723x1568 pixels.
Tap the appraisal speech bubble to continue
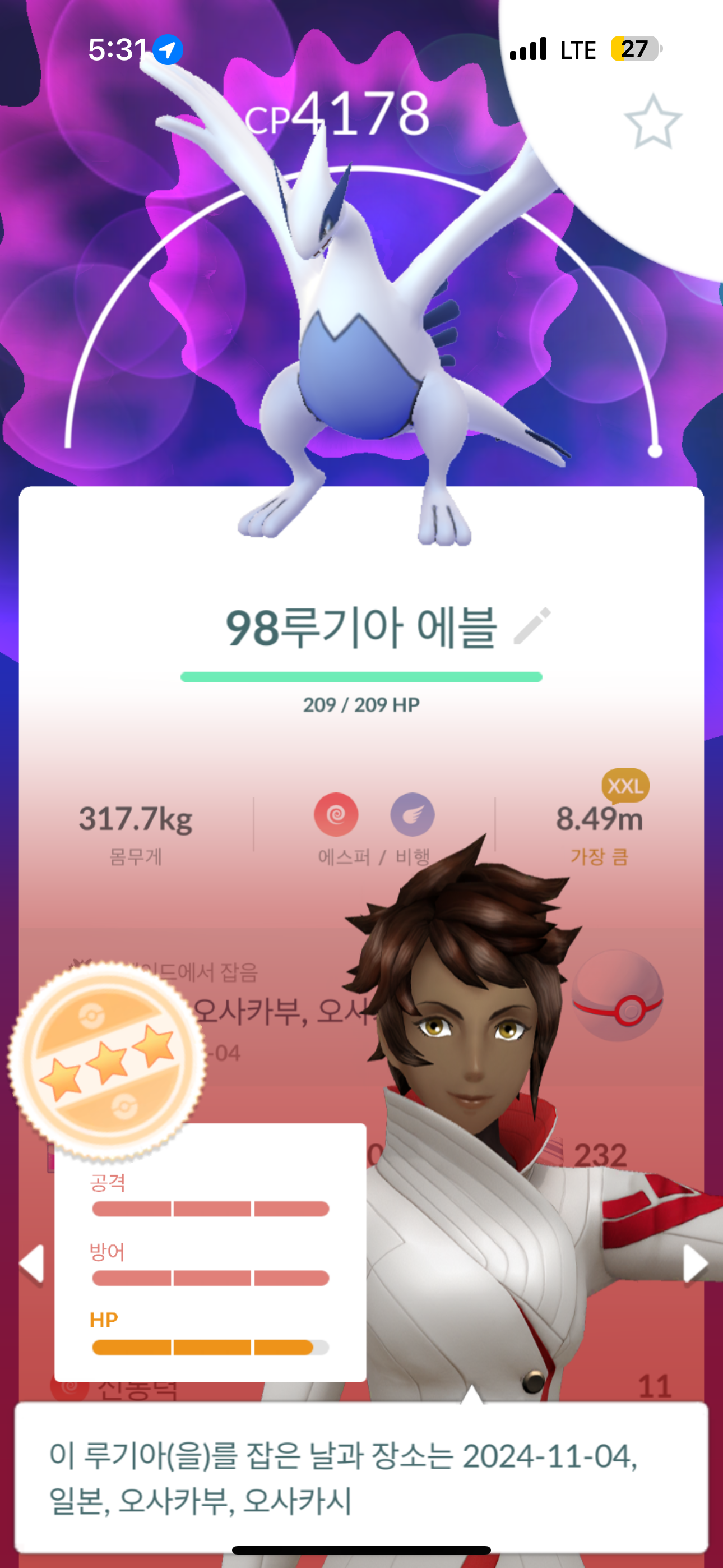(361, 1477)
